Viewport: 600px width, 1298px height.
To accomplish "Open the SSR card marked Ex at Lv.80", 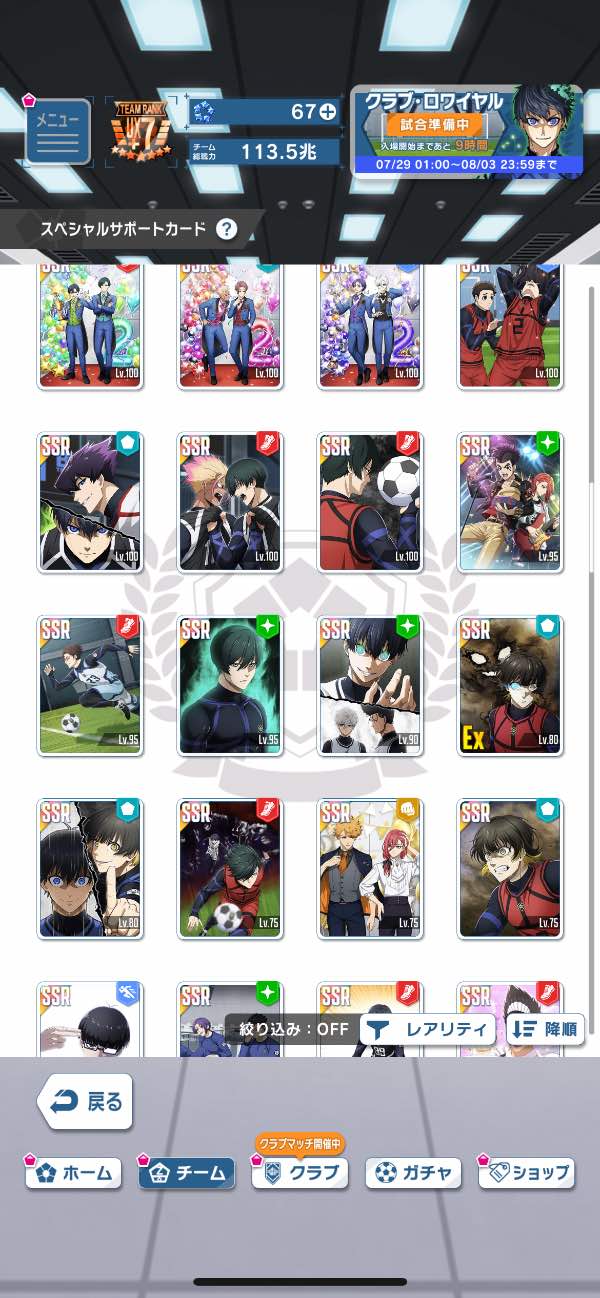I will tap(510, 686).
